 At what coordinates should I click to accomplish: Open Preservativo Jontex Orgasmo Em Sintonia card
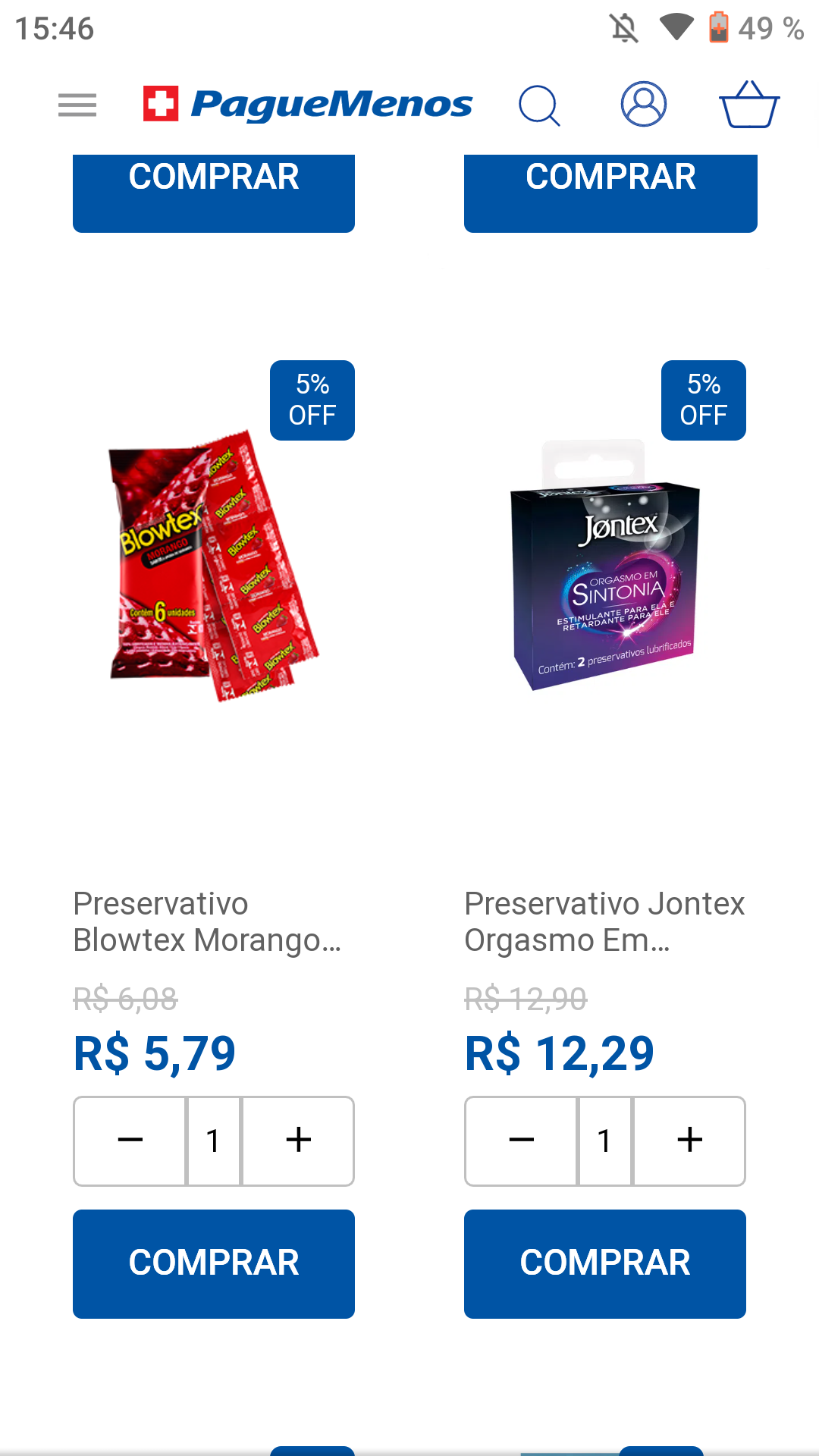click(604, 569)
